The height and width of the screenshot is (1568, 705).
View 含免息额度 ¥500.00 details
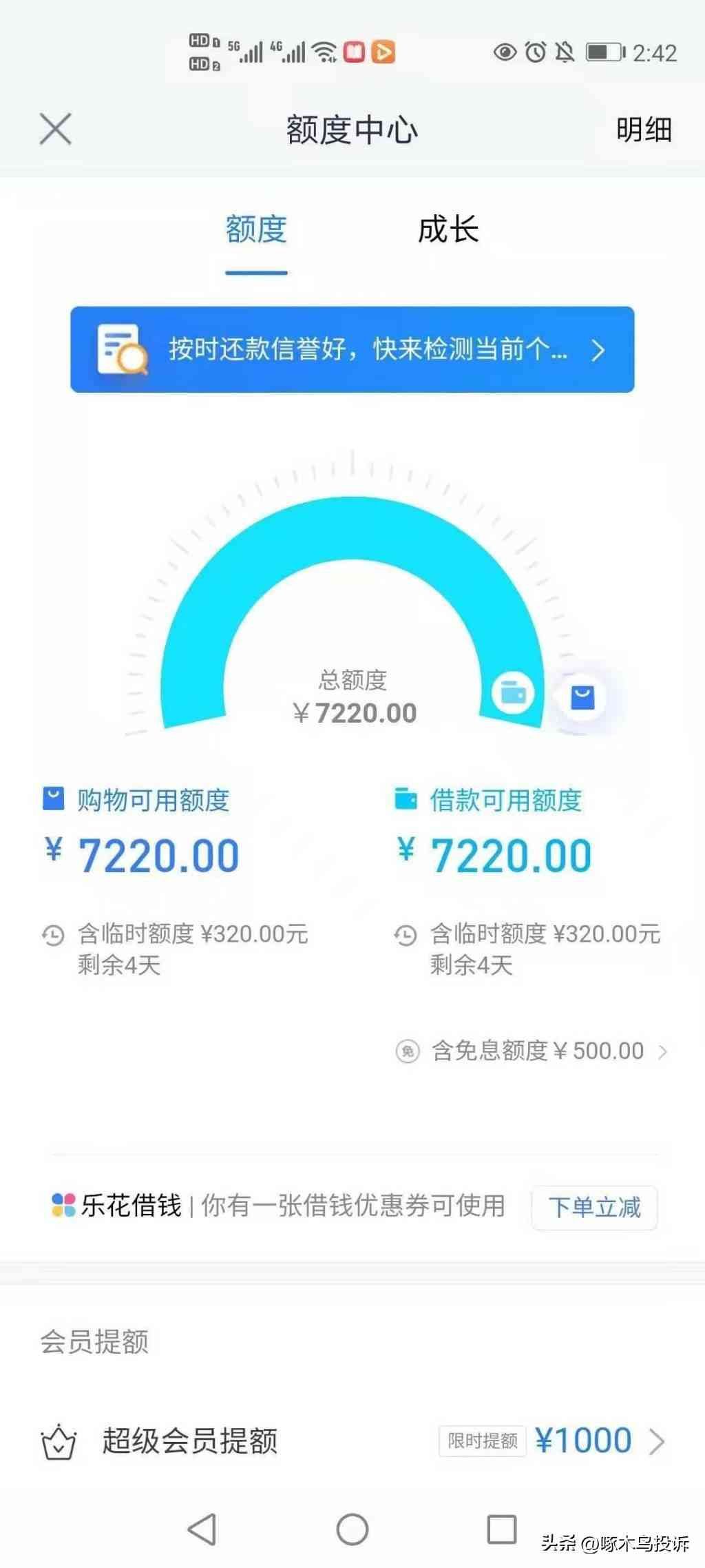coord(537,1051)
